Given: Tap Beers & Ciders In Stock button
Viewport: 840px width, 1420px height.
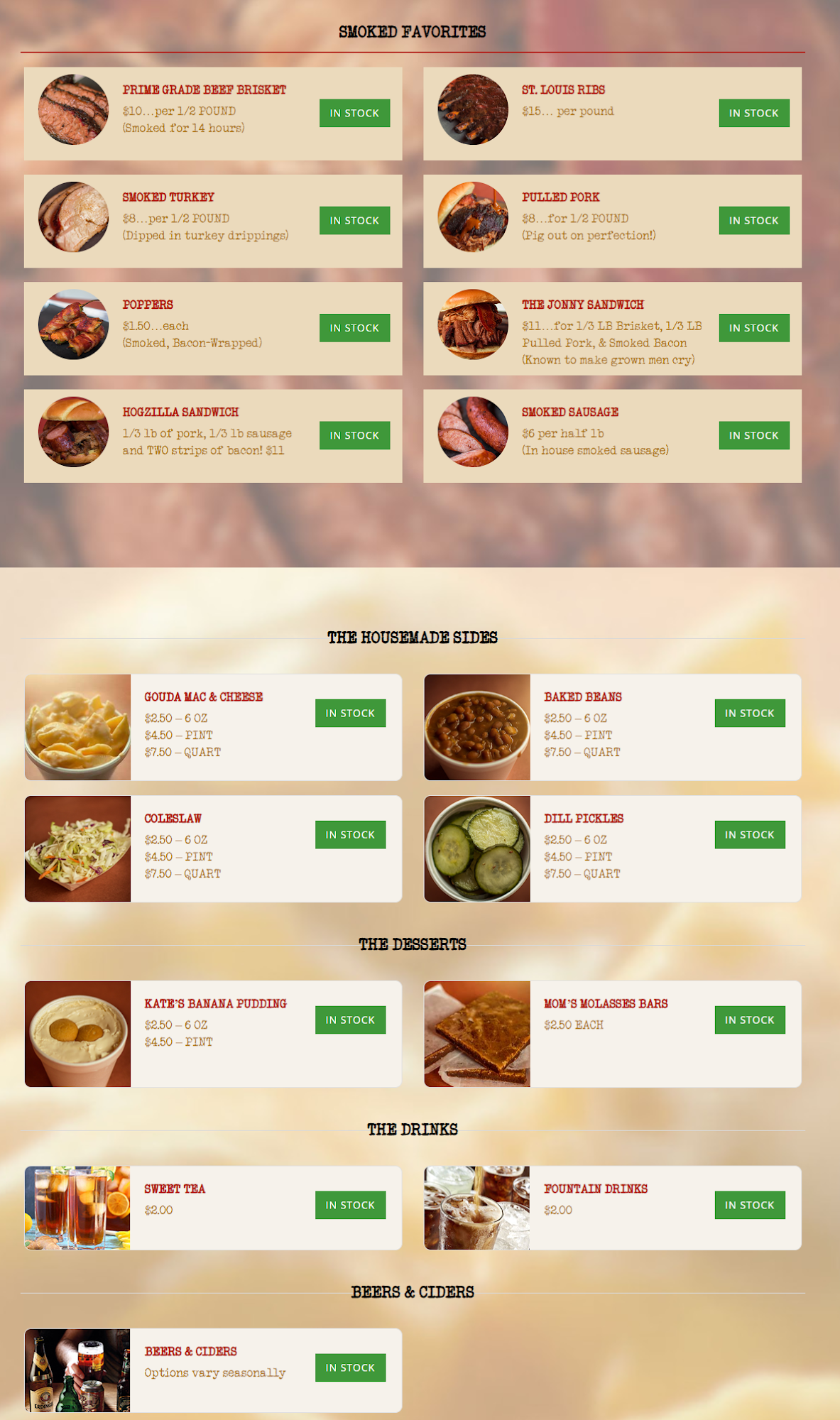Looking at the screenshot, I should 350,1367.
